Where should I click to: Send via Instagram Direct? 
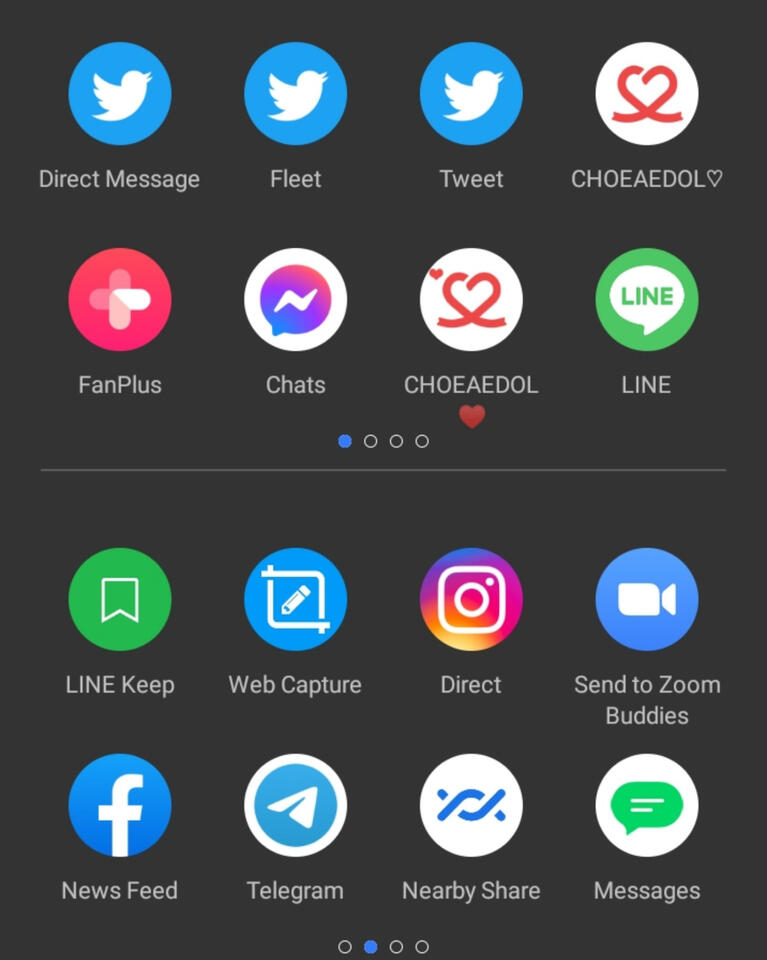click(471, 600)
